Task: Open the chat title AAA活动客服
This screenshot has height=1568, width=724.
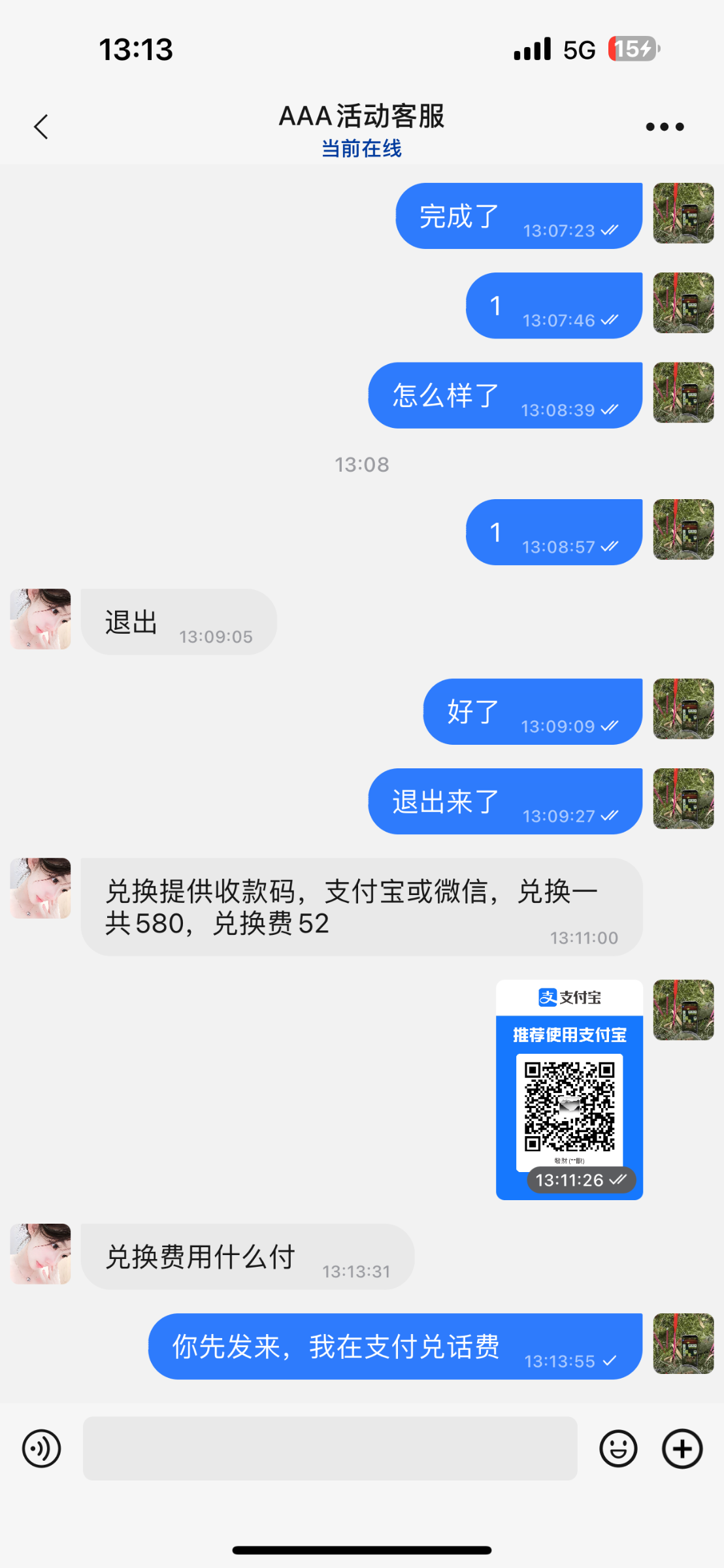Action: tap(361, 116)
